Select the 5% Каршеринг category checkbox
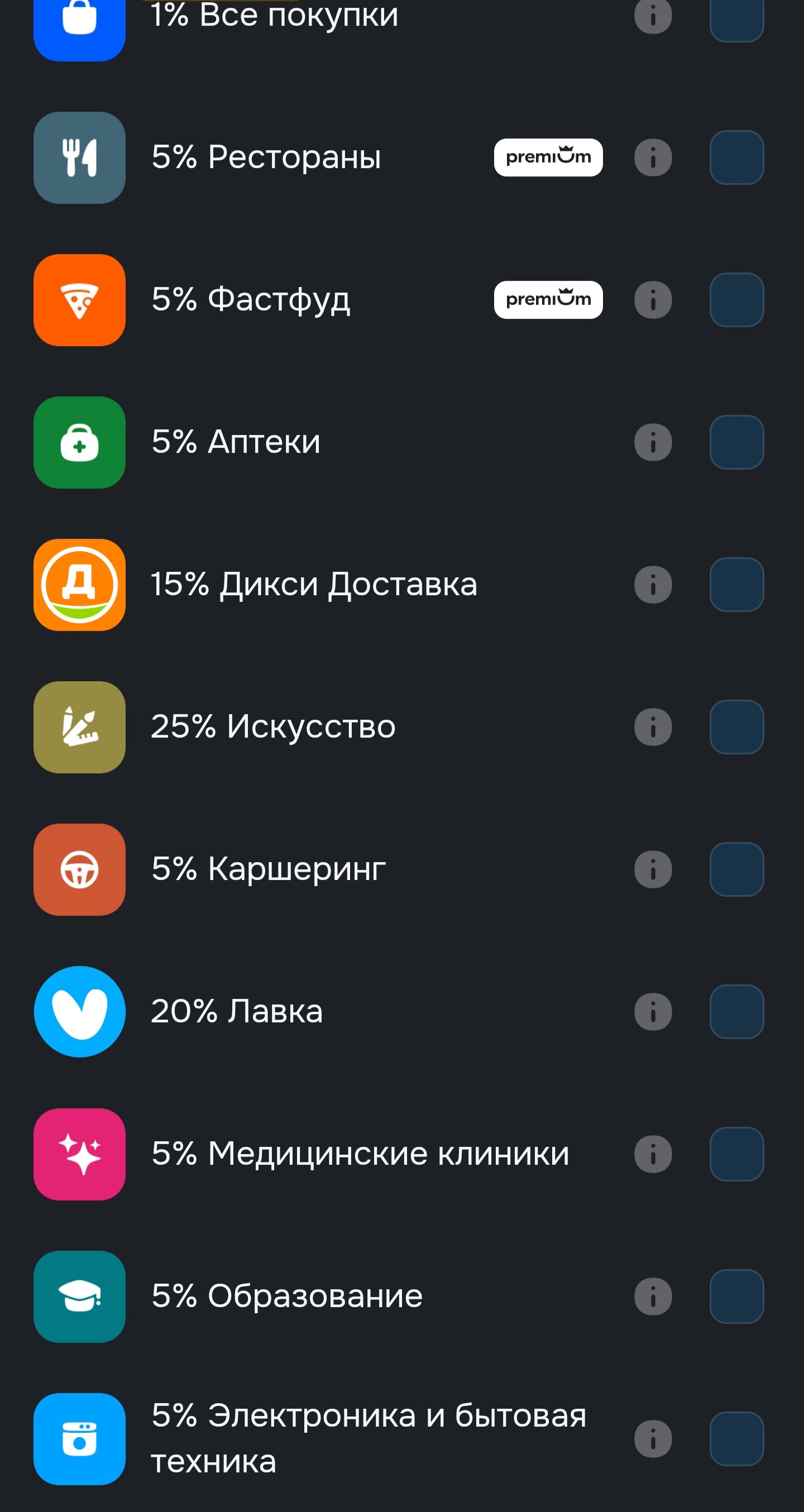Screen dimensions: 804x1512 point(736,869)
